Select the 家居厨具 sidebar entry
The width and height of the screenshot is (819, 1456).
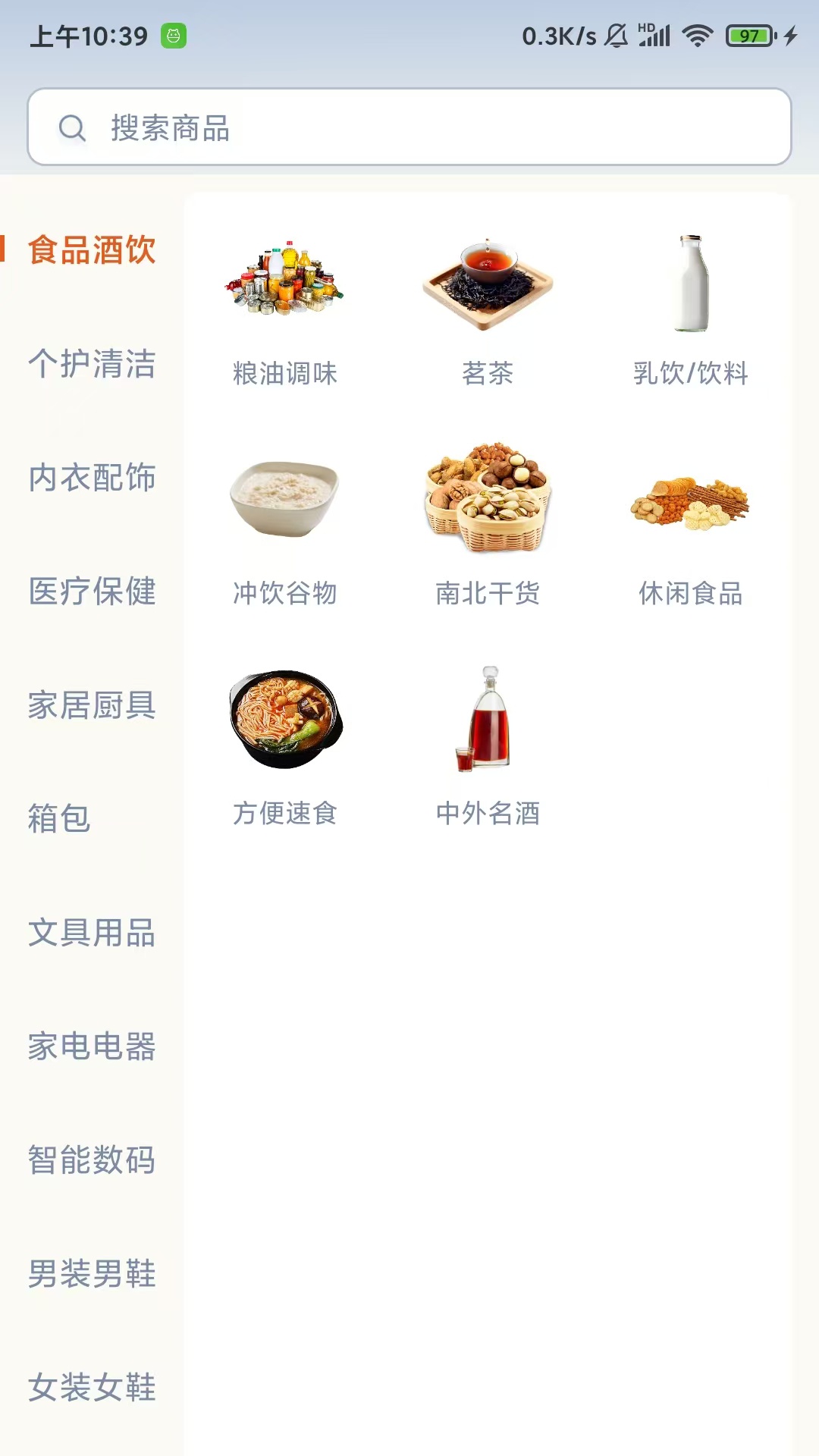pos(91,707)
